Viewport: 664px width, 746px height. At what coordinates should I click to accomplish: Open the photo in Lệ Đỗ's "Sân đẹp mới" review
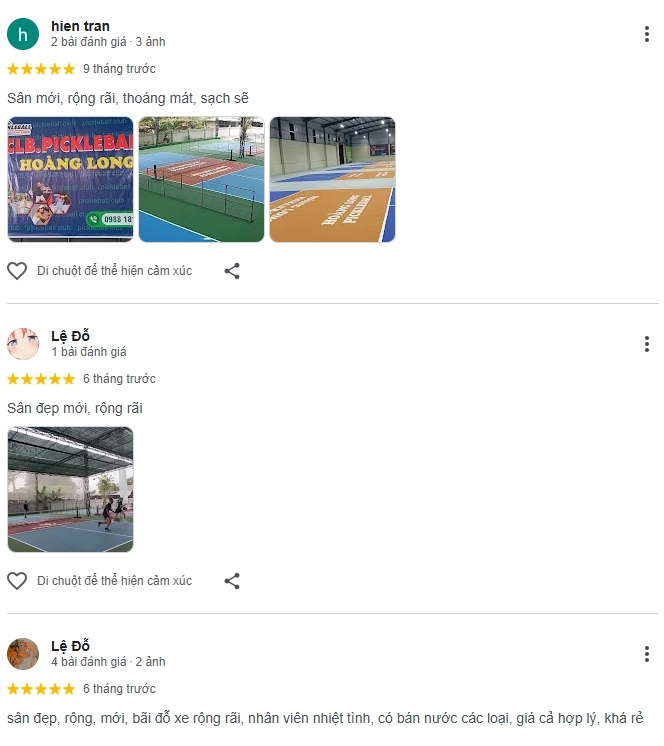[70, 490]
